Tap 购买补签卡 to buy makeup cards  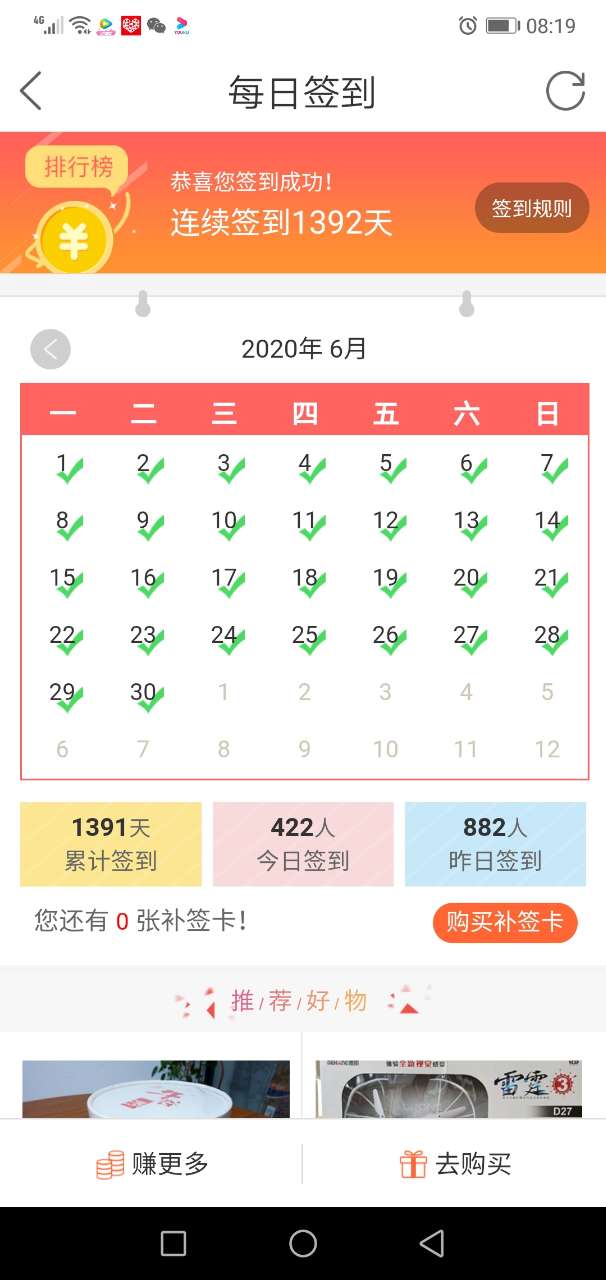click(x=505, y=922)
